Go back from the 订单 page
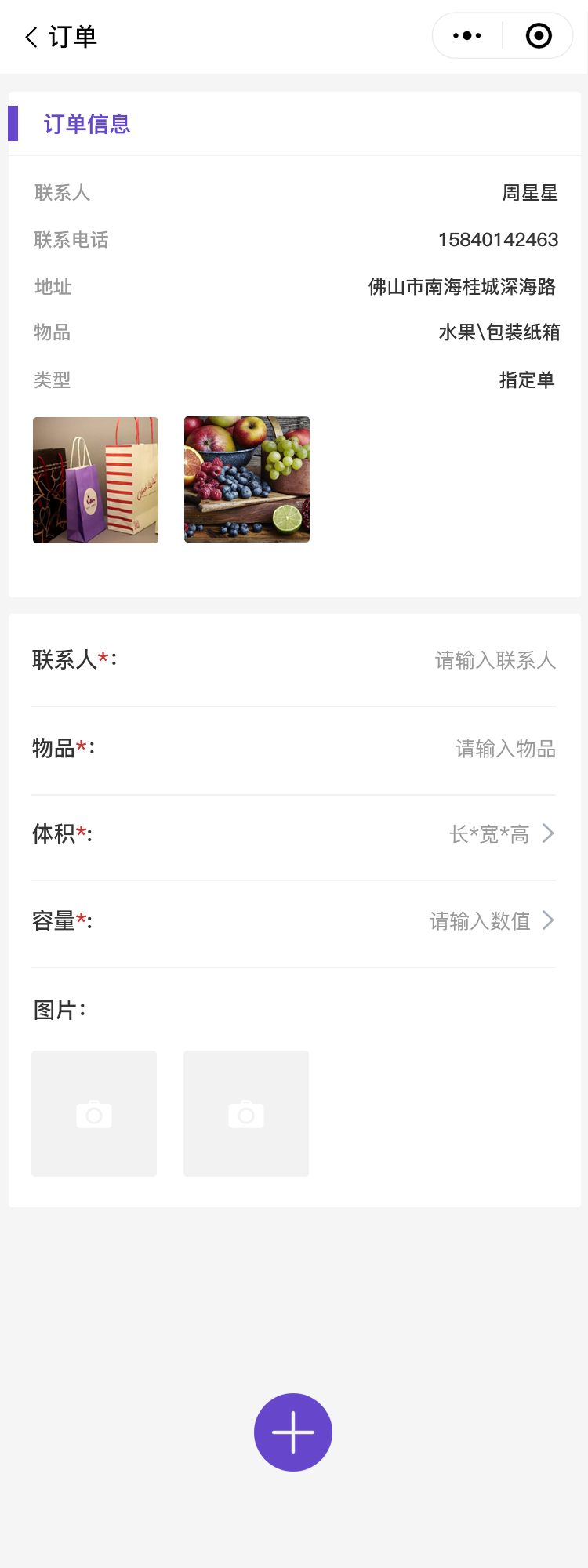The image size is (588, 1568). [31, 37]
